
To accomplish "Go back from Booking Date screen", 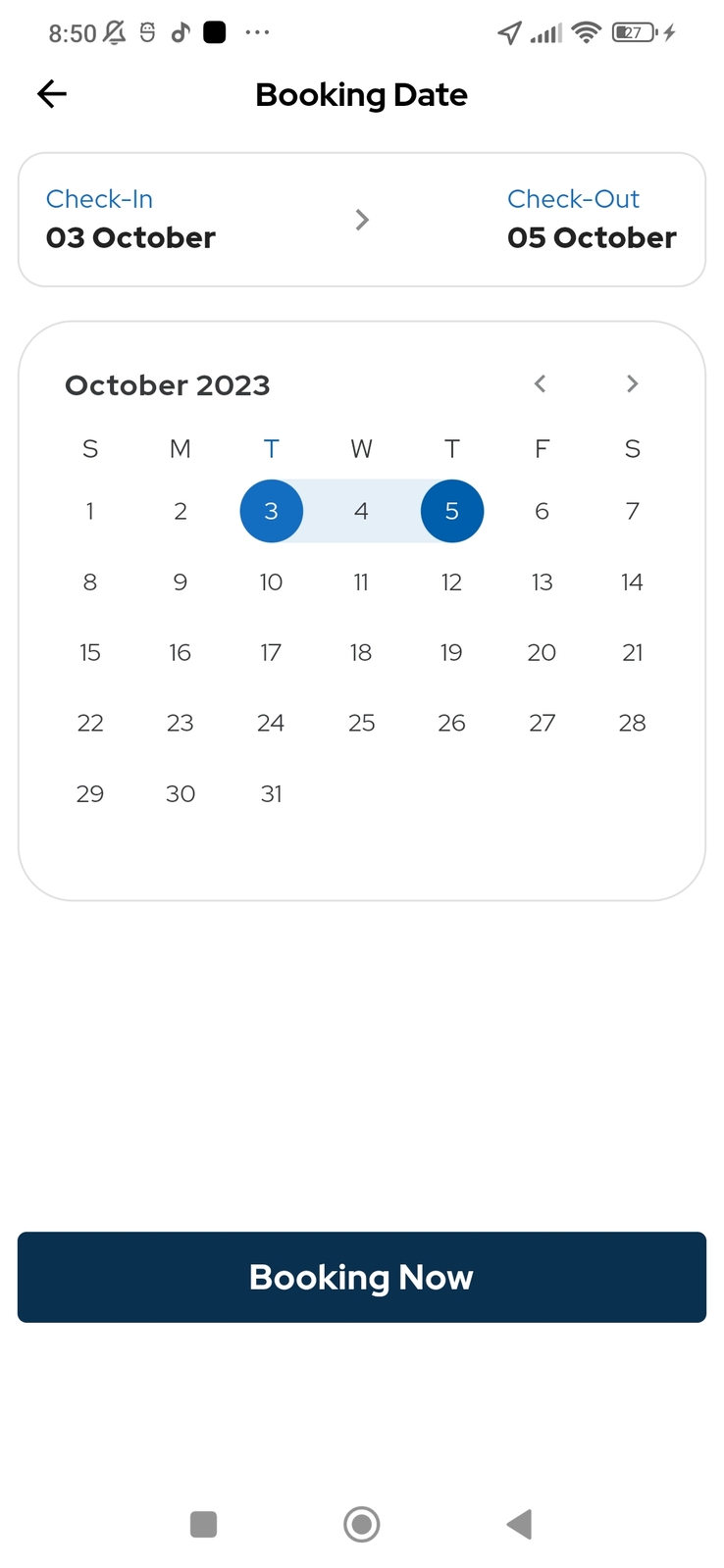I will pyautogui.click(x=52, y=94).
